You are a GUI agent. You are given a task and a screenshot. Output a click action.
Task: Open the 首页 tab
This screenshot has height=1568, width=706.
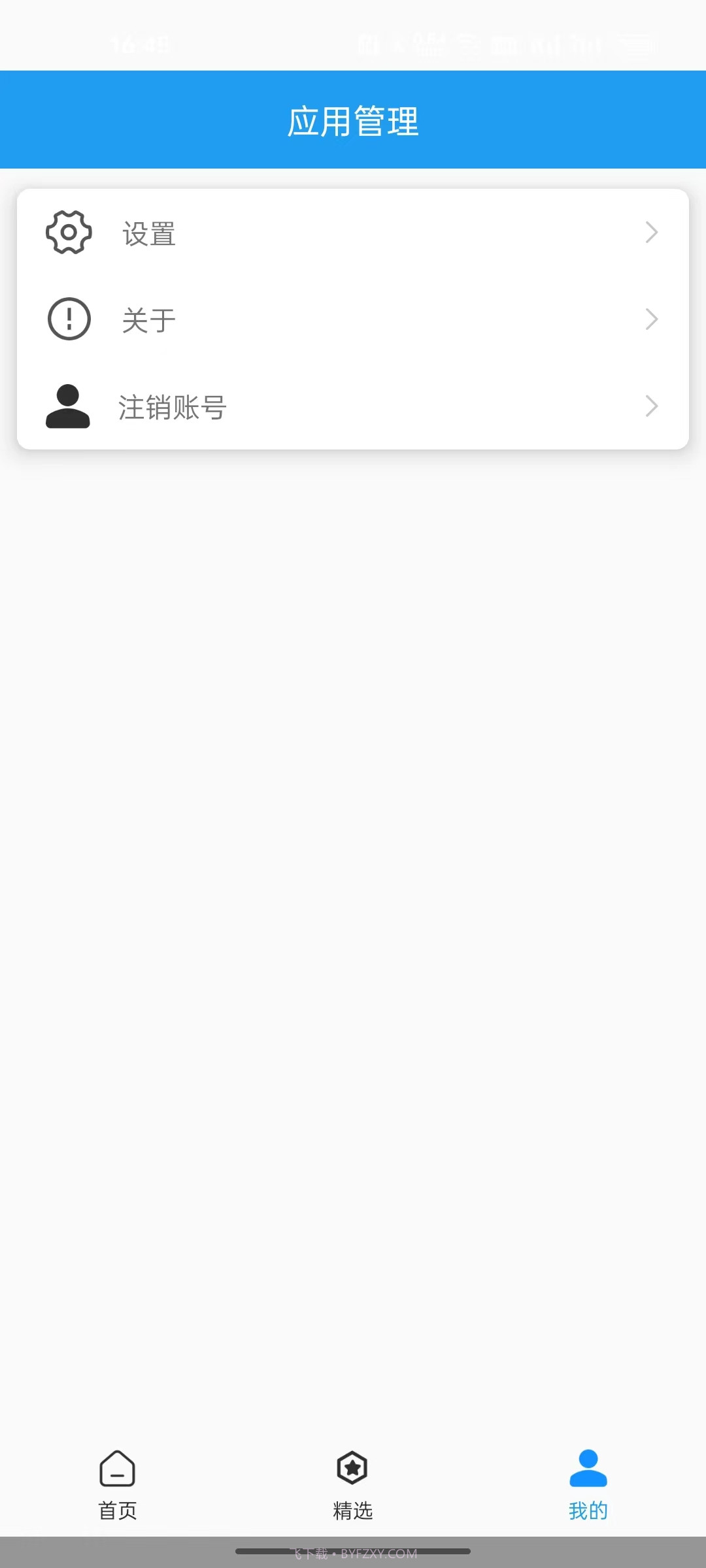point(118,1490)
